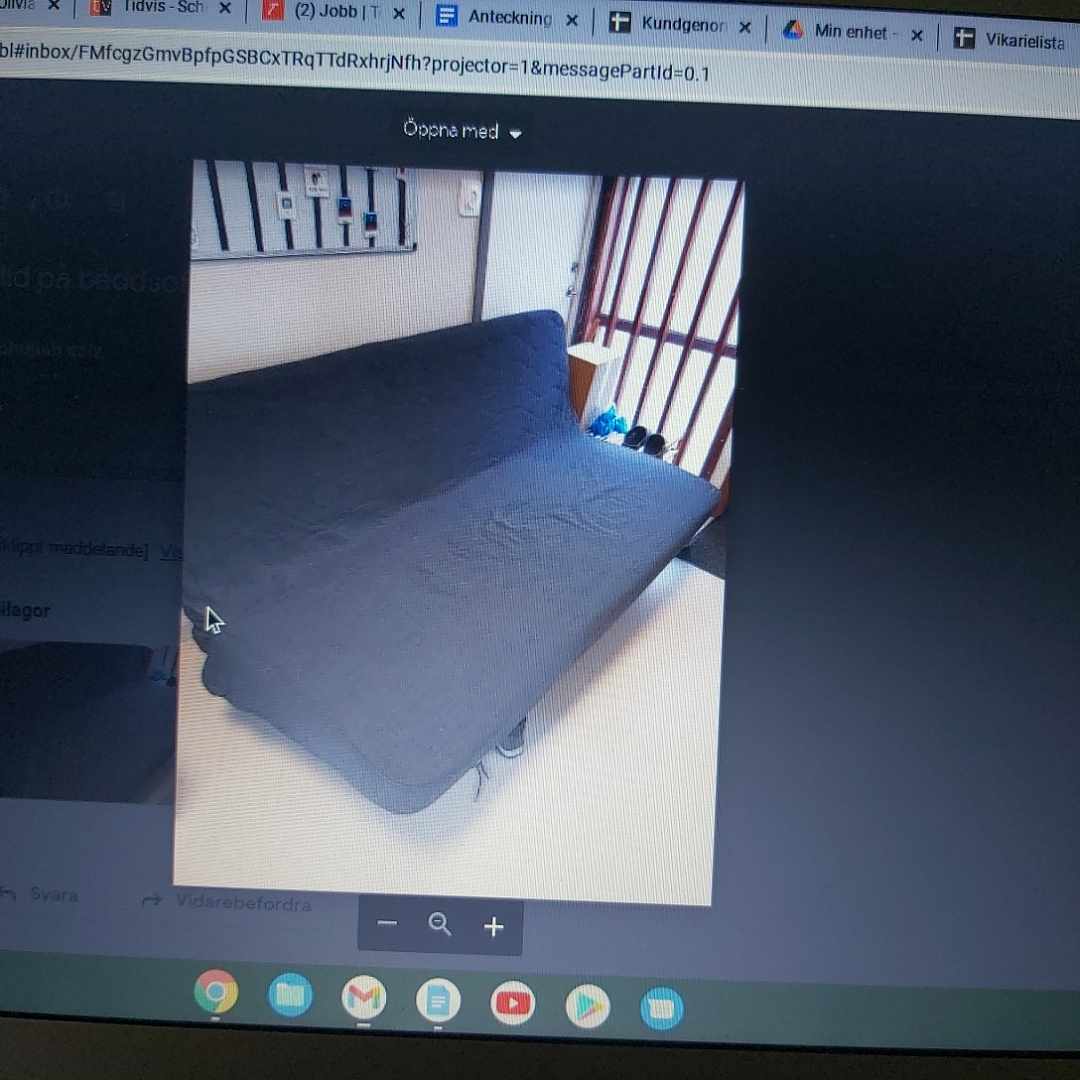Viewport: 1080px width, 1080px height.
Task: Open Gmail from the shelf
Action: pos(364,998)
